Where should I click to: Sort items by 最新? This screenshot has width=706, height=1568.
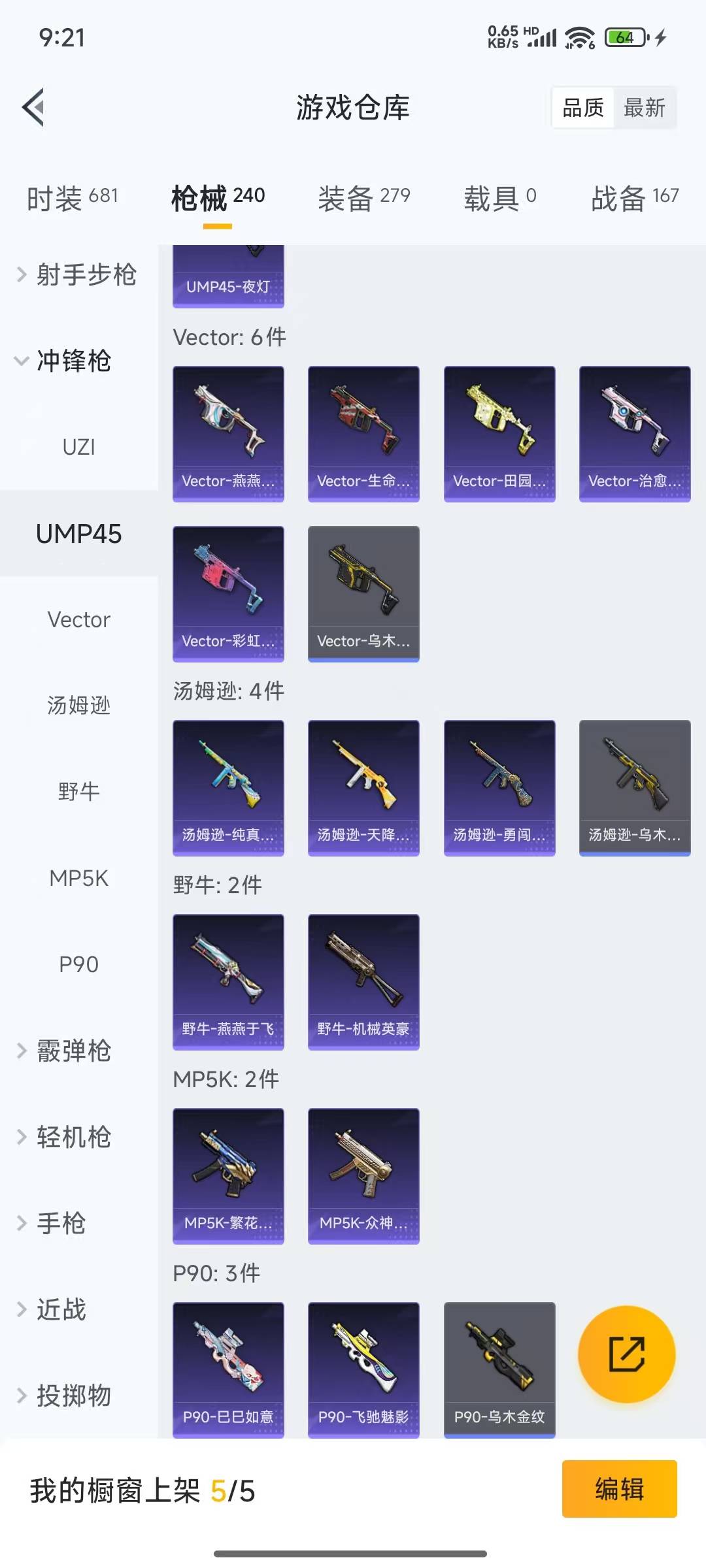[644, 108]
